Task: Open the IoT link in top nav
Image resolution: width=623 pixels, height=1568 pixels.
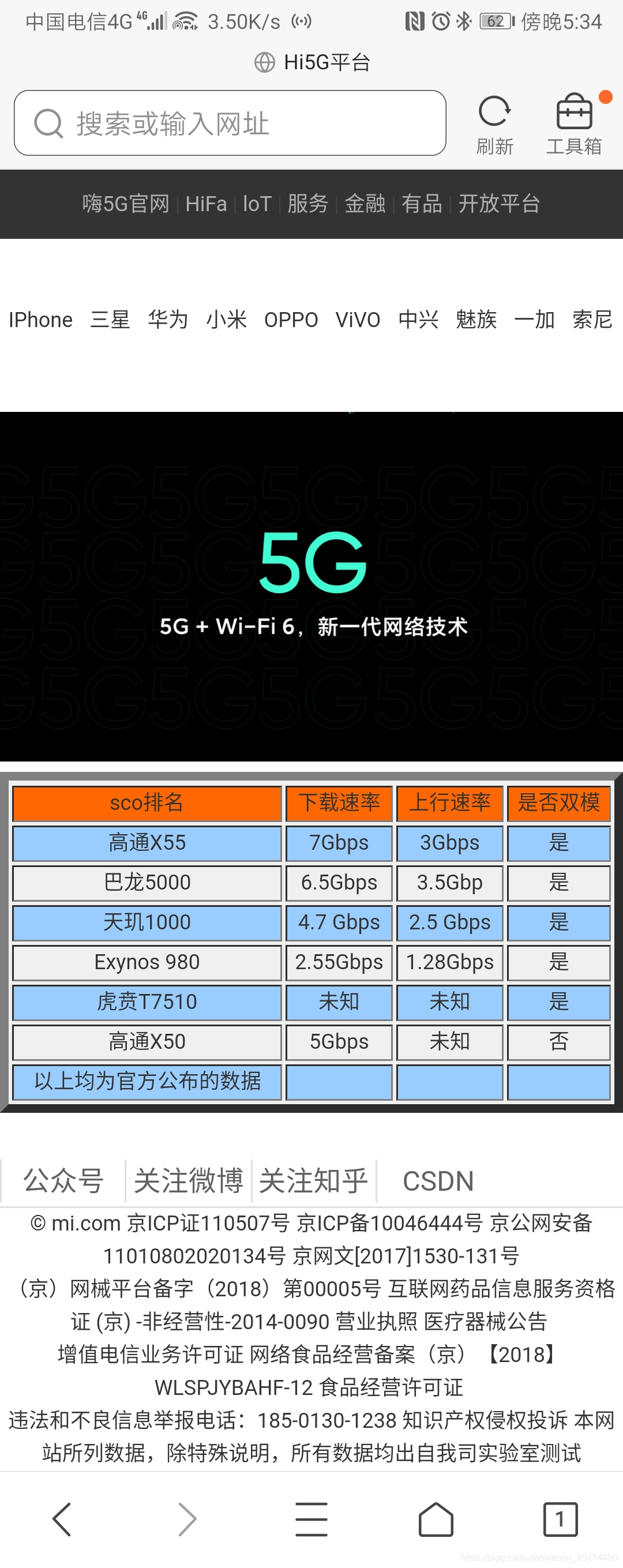Action: coord(257,203)
